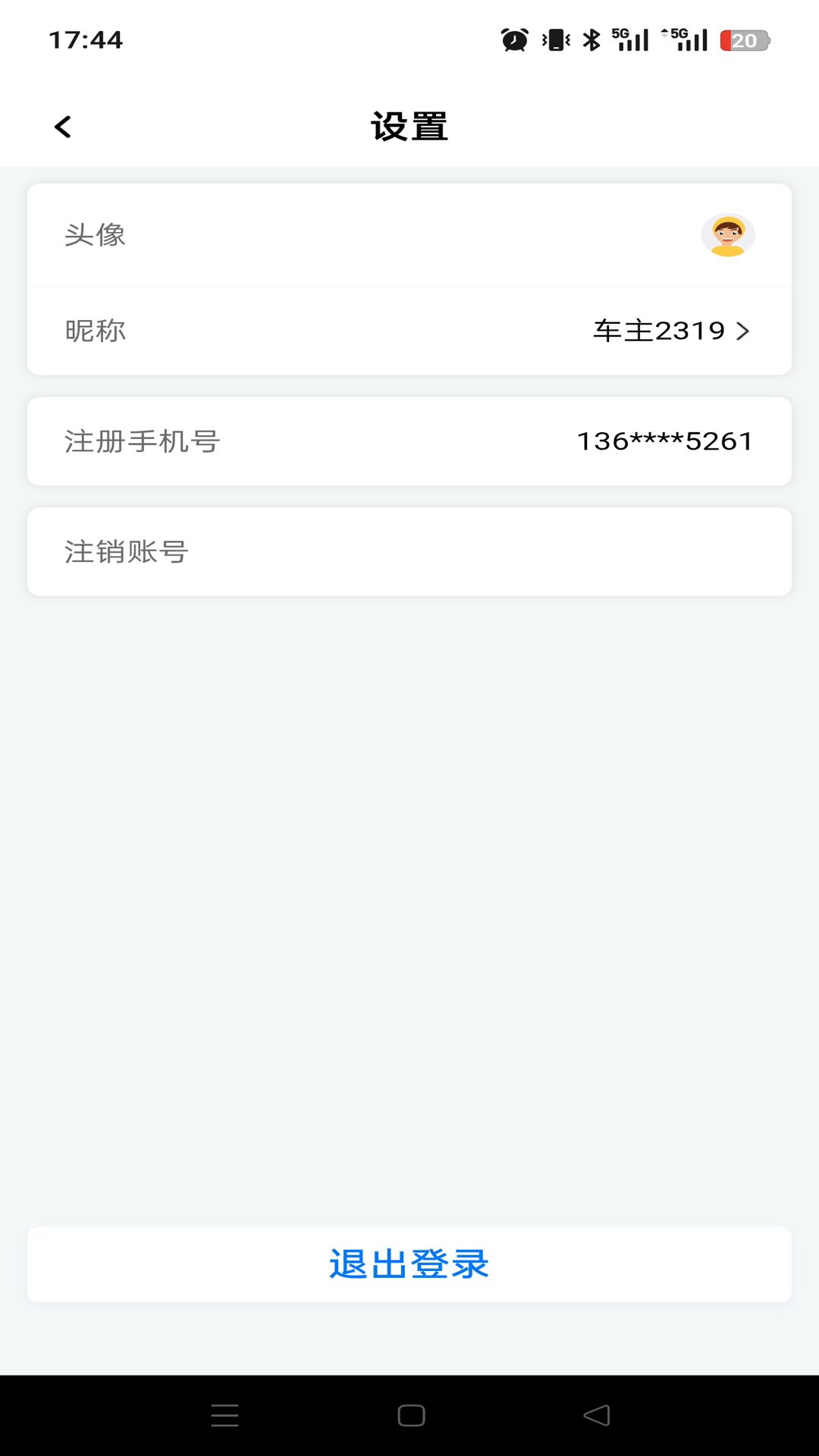819x1456 pixels.
Task: Tap the 昵称 label
Action: (x=96, y=331)
